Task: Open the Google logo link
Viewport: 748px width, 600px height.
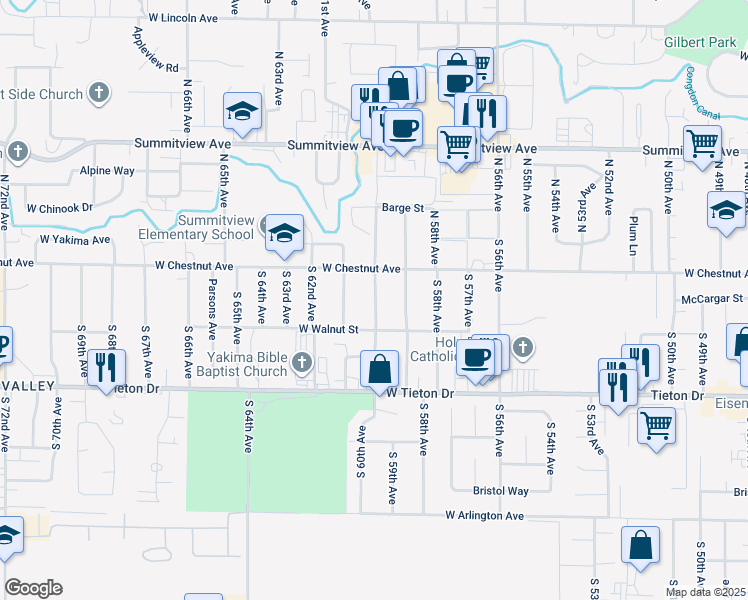Action: (33, 588)
